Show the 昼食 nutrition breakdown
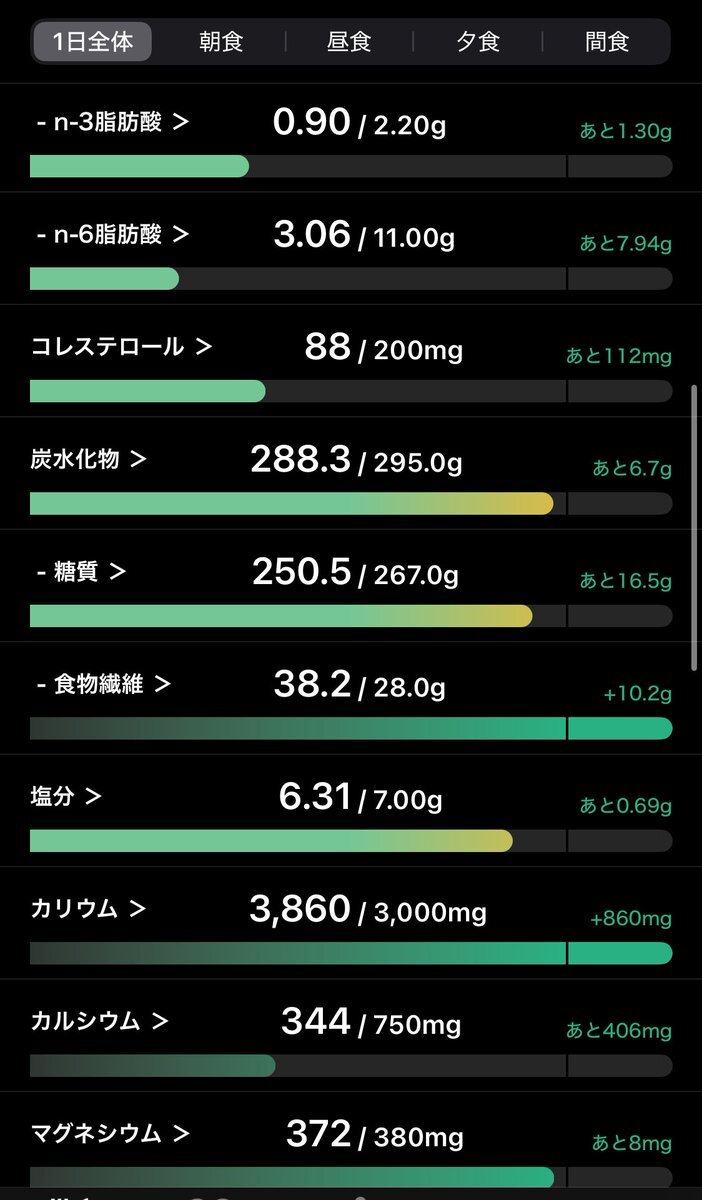The image size is (702, 1200). 349,42
